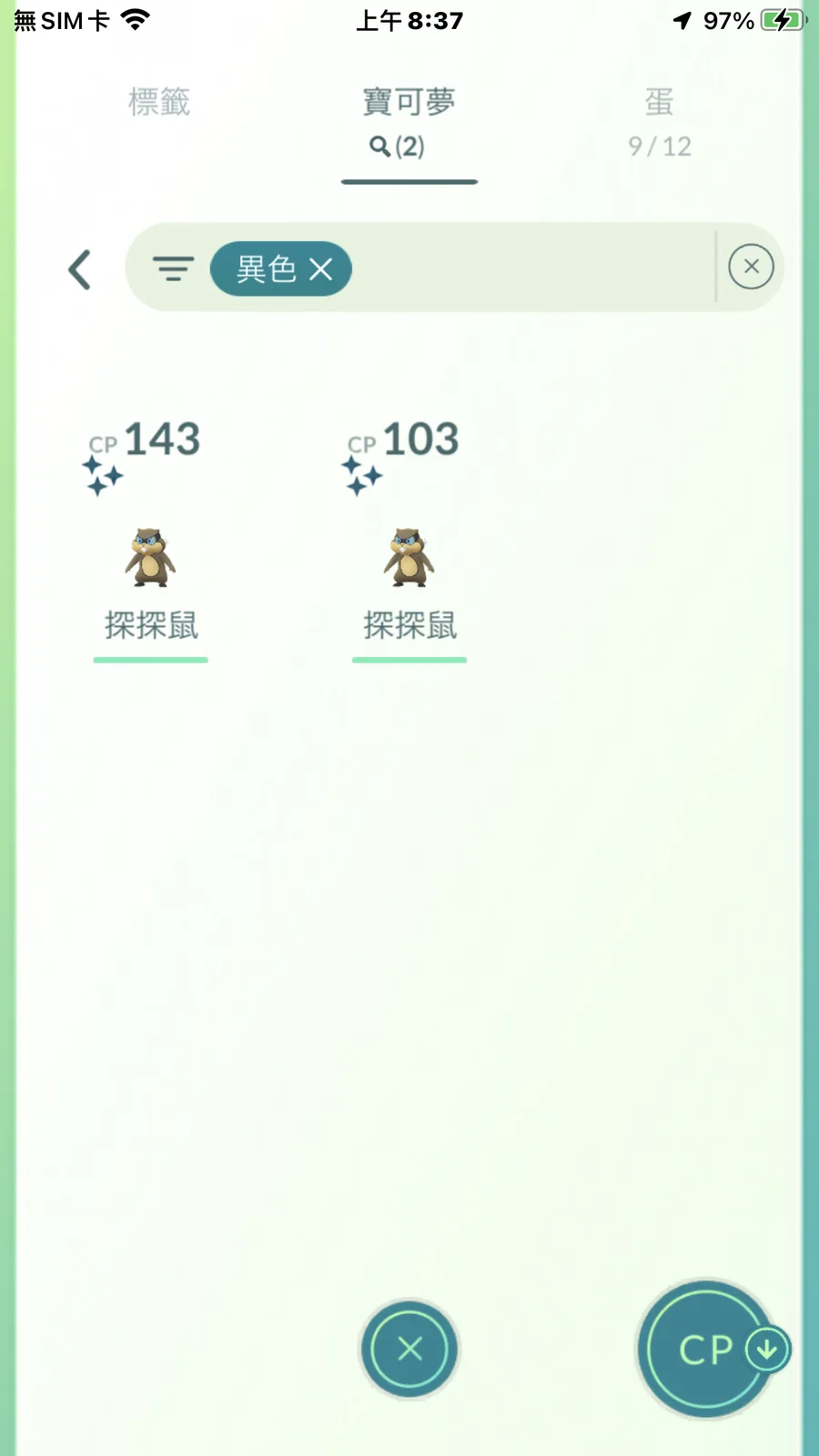Tap the search field next to 異色
Viewport: 819px width, 1456px height.
pyautogui.click(x=532, y=268)
